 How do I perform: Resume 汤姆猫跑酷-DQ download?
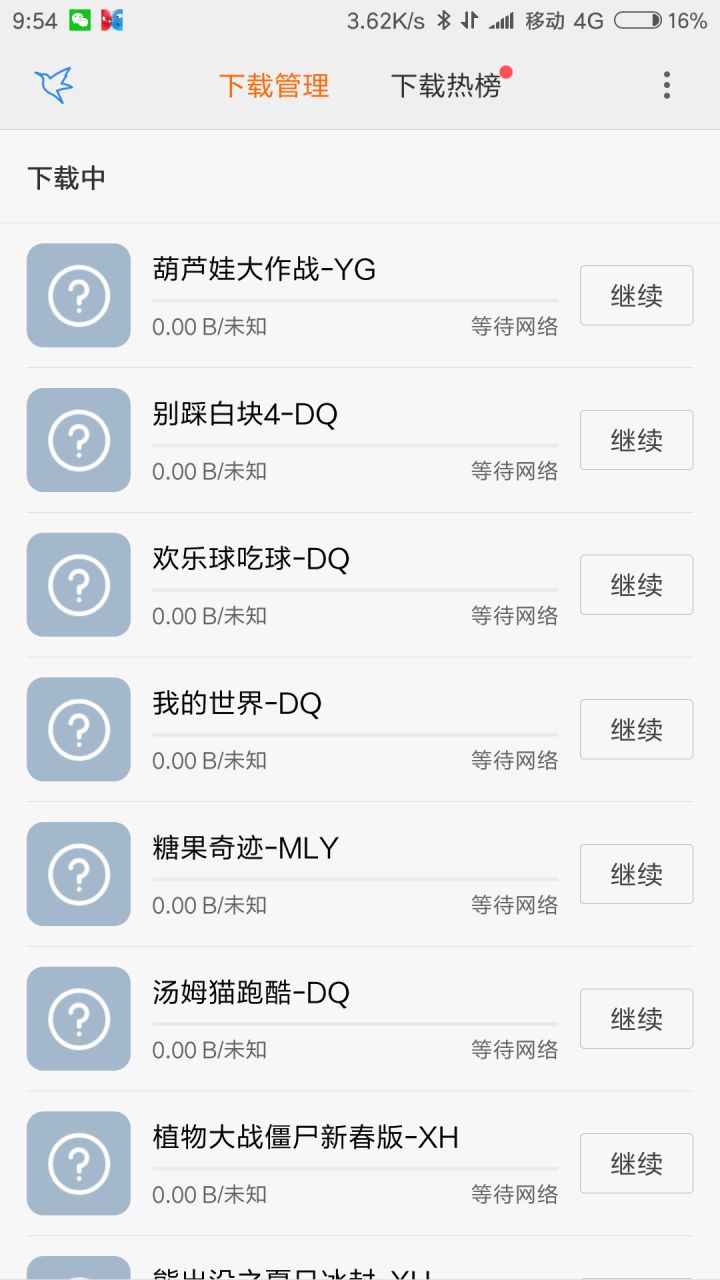[x=636, y=1019]
